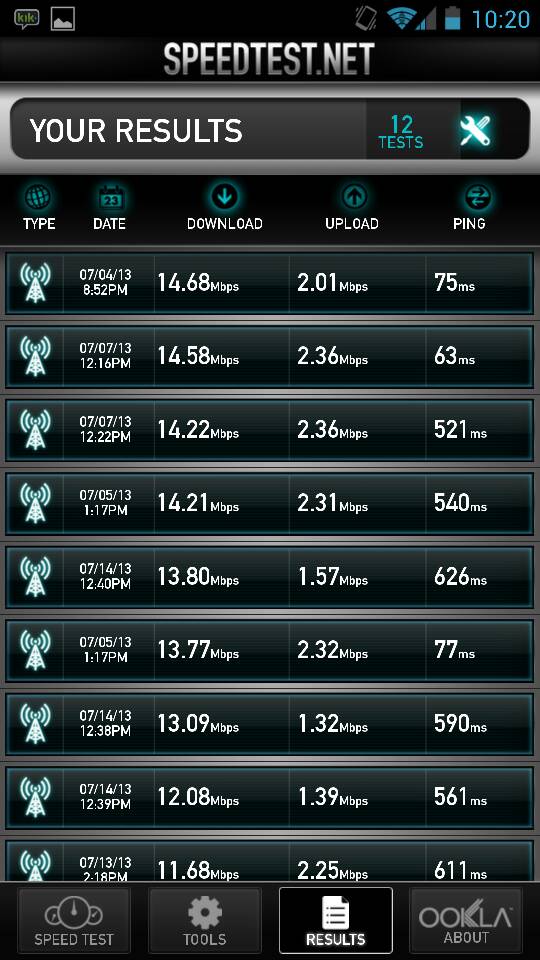Switch to the Tools tab
Viewport: 540px width, 960px height.
click(204, 920)
